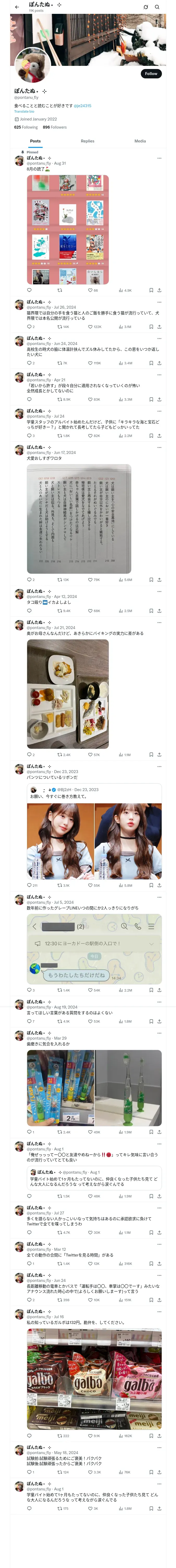
Task: Go back using the top arrow
Action: 17,7
